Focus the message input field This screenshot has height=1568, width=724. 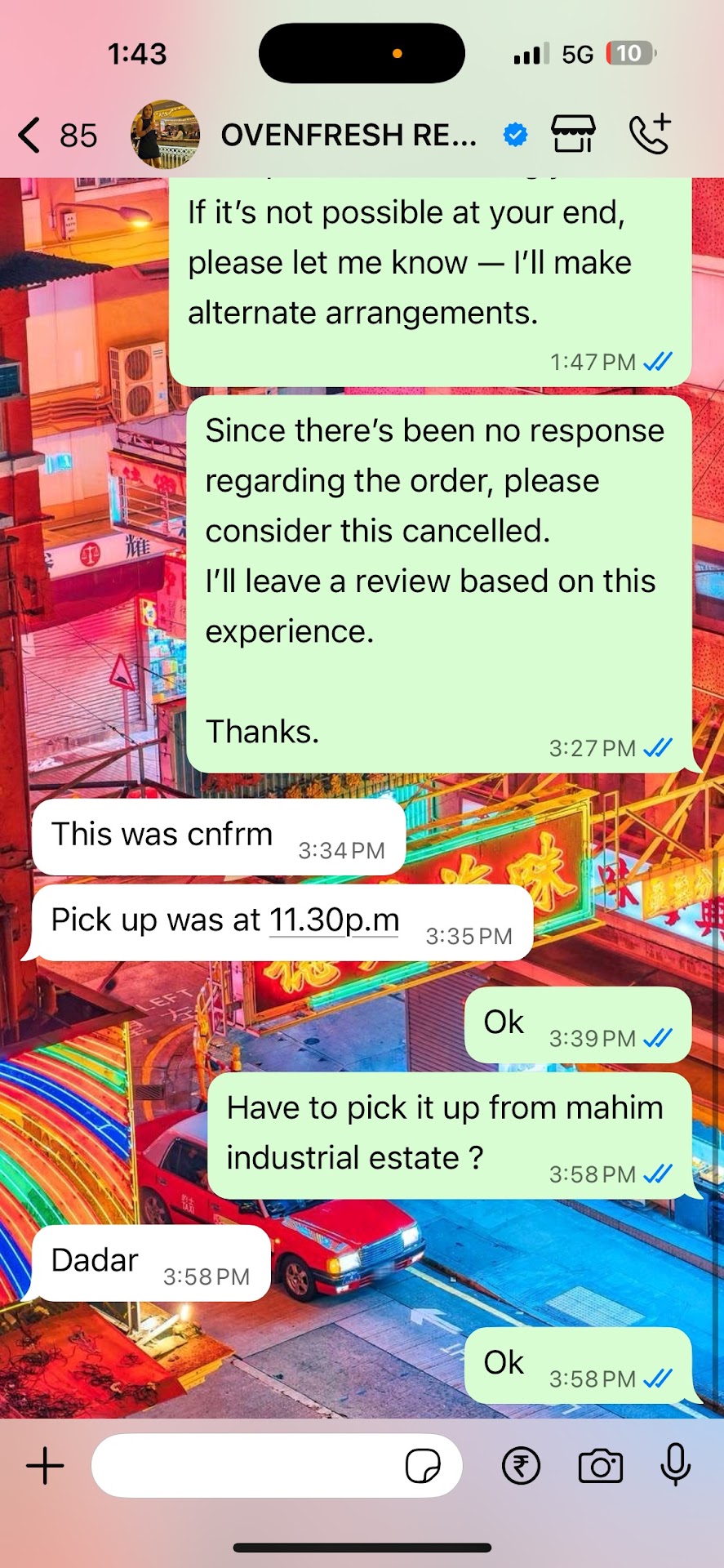[245, 1466]
